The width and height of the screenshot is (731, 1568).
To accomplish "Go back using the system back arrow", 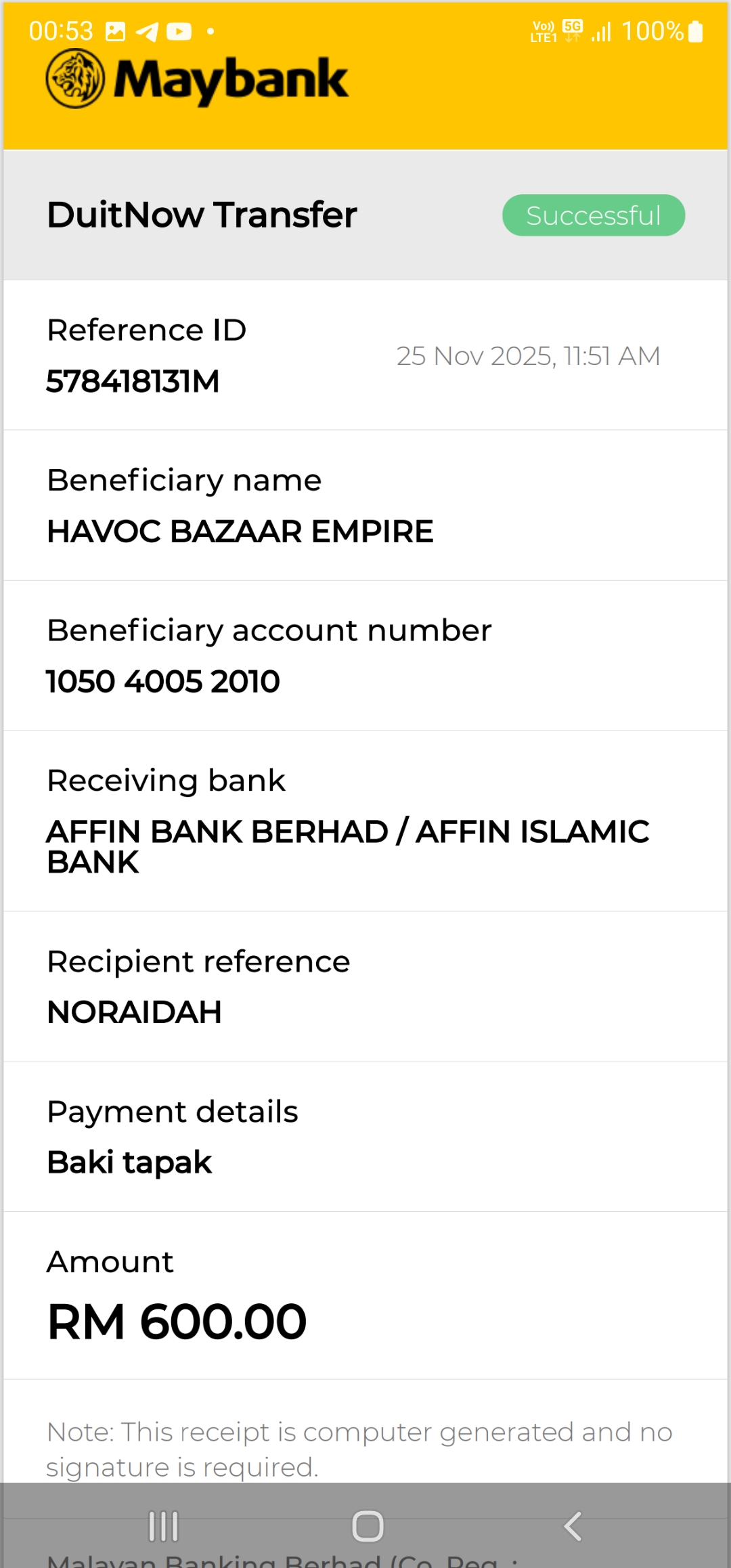I will pos(573,1526).
